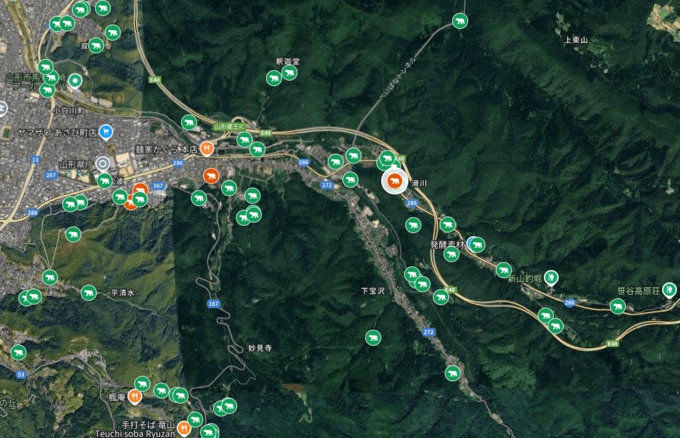Open the orange bear marker below 麺家かぐら本店
Screen dimensions: 680x438
211,176
